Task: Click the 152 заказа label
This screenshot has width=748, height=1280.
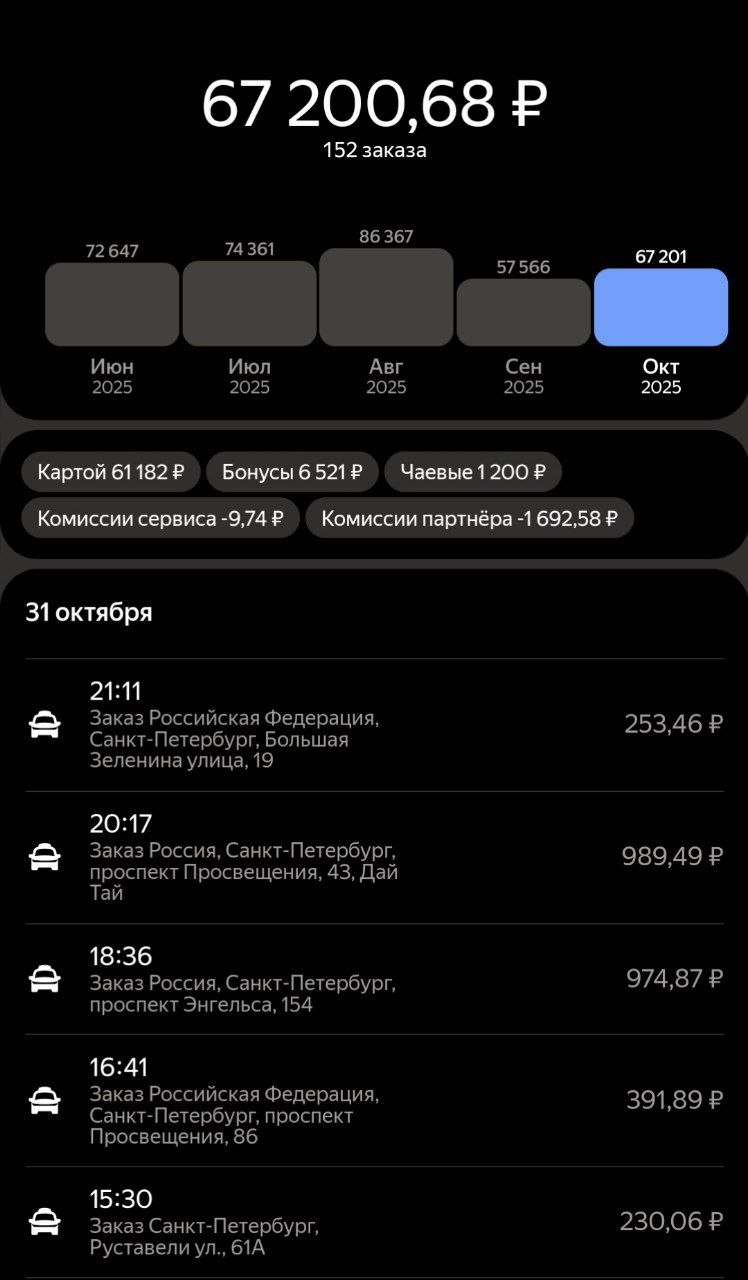Action: click(374, 150)
